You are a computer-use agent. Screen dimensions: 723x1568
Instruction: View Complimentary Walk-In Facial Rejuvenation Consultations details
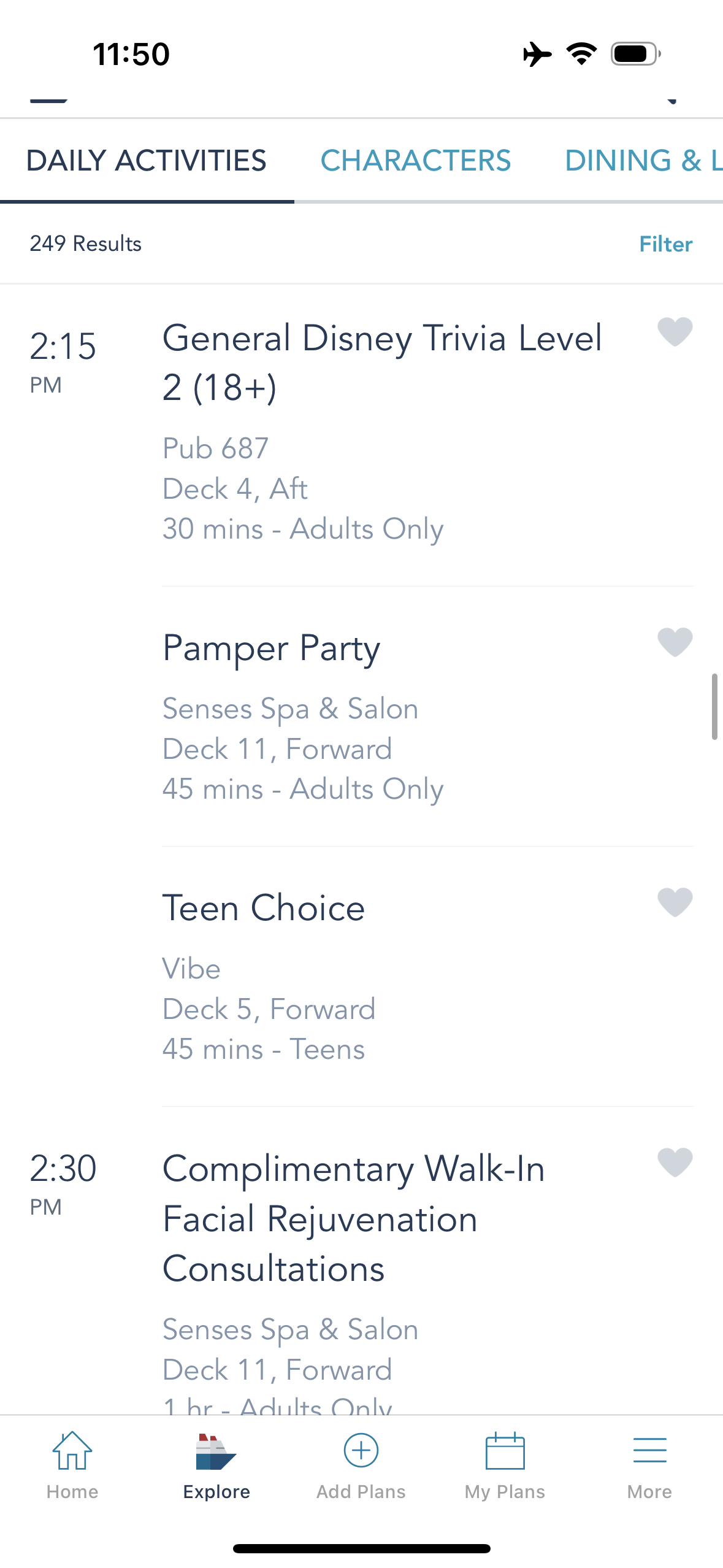pyautogui.click(x=353, y=1218)
